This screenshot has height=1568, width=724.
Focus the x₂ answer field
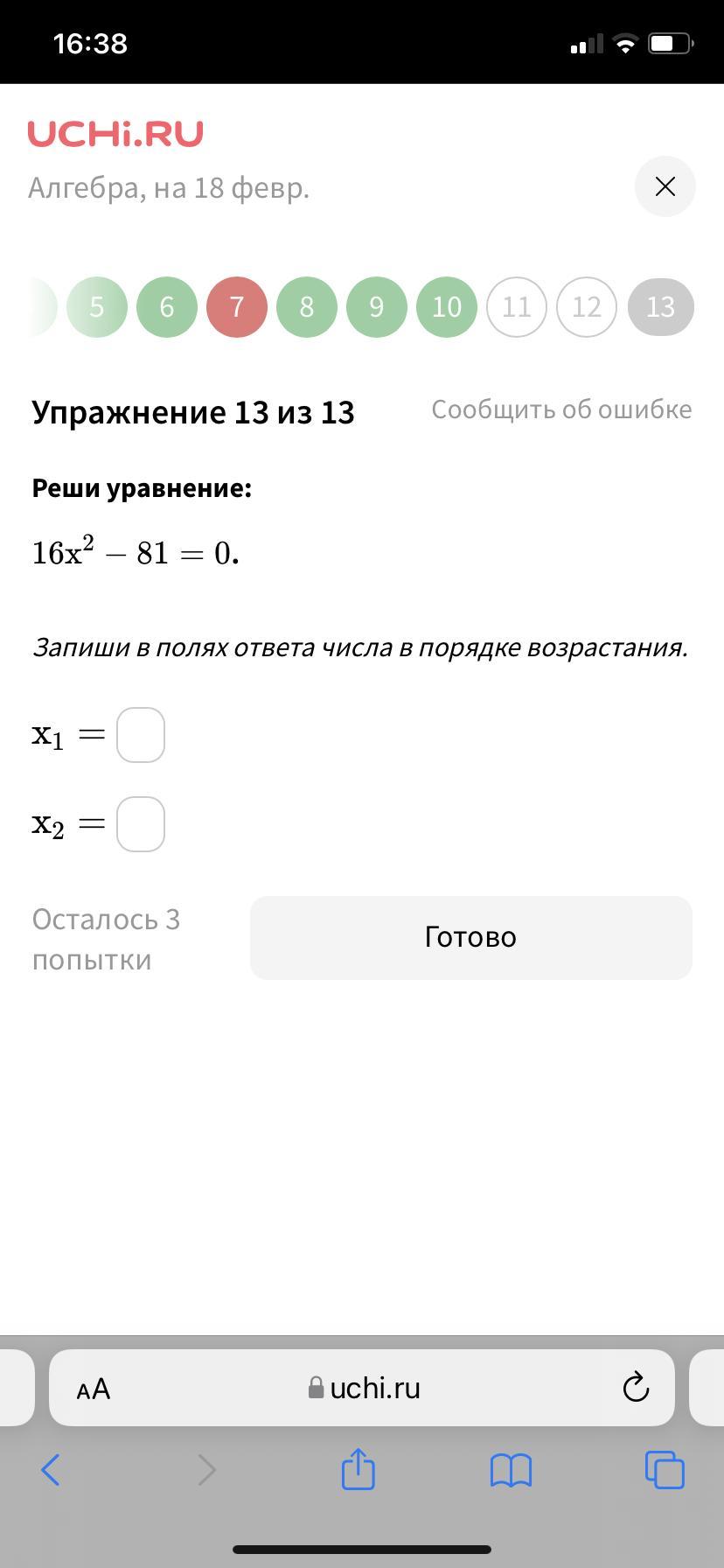(x=141, y=824)
